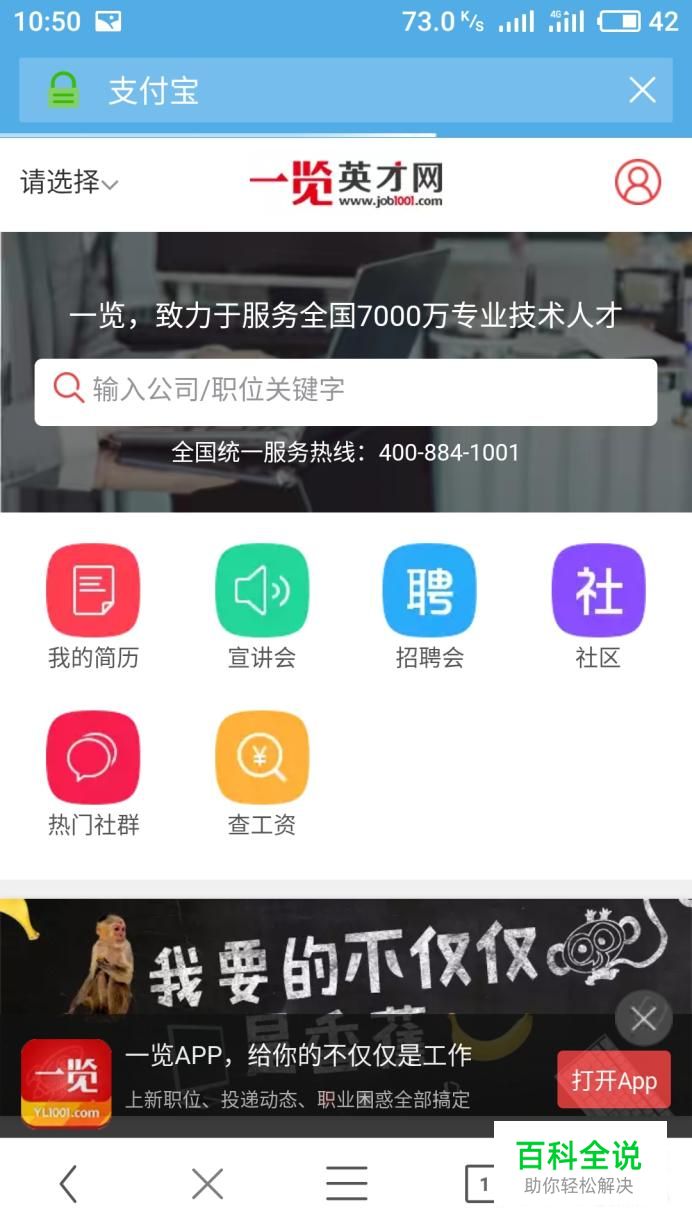Open the user profile icon
The image size is (692, 1230).
click(x=637, y=182)
